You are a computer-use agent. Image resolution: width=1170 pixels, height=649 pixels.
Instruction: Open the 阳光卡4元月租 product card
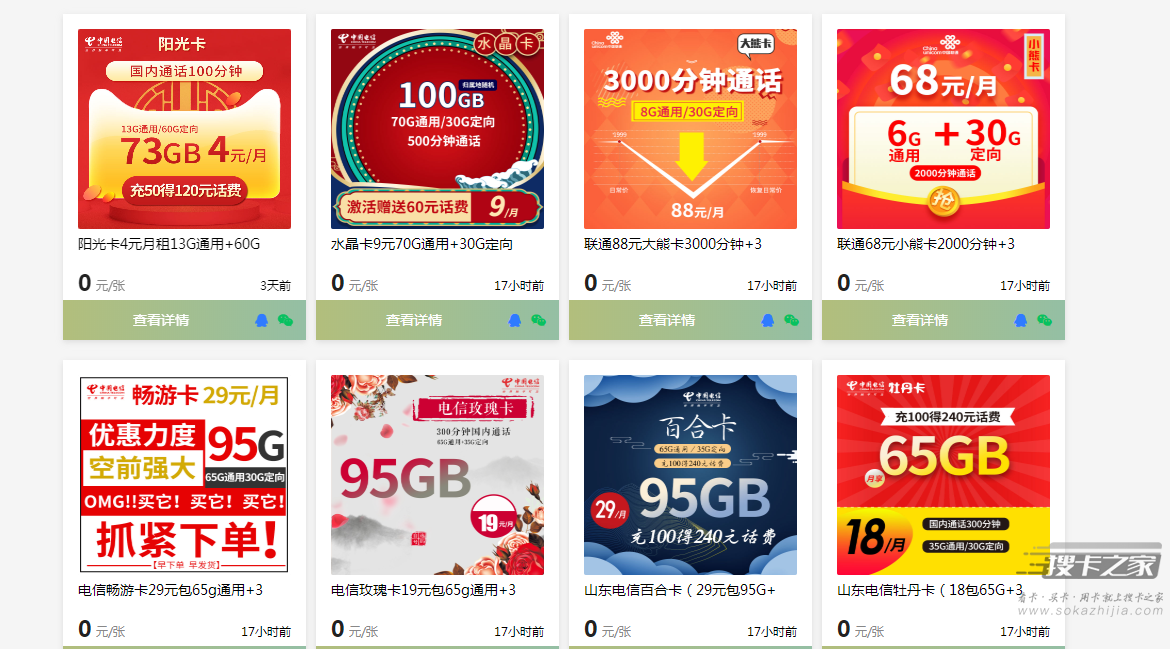(184, 130)
